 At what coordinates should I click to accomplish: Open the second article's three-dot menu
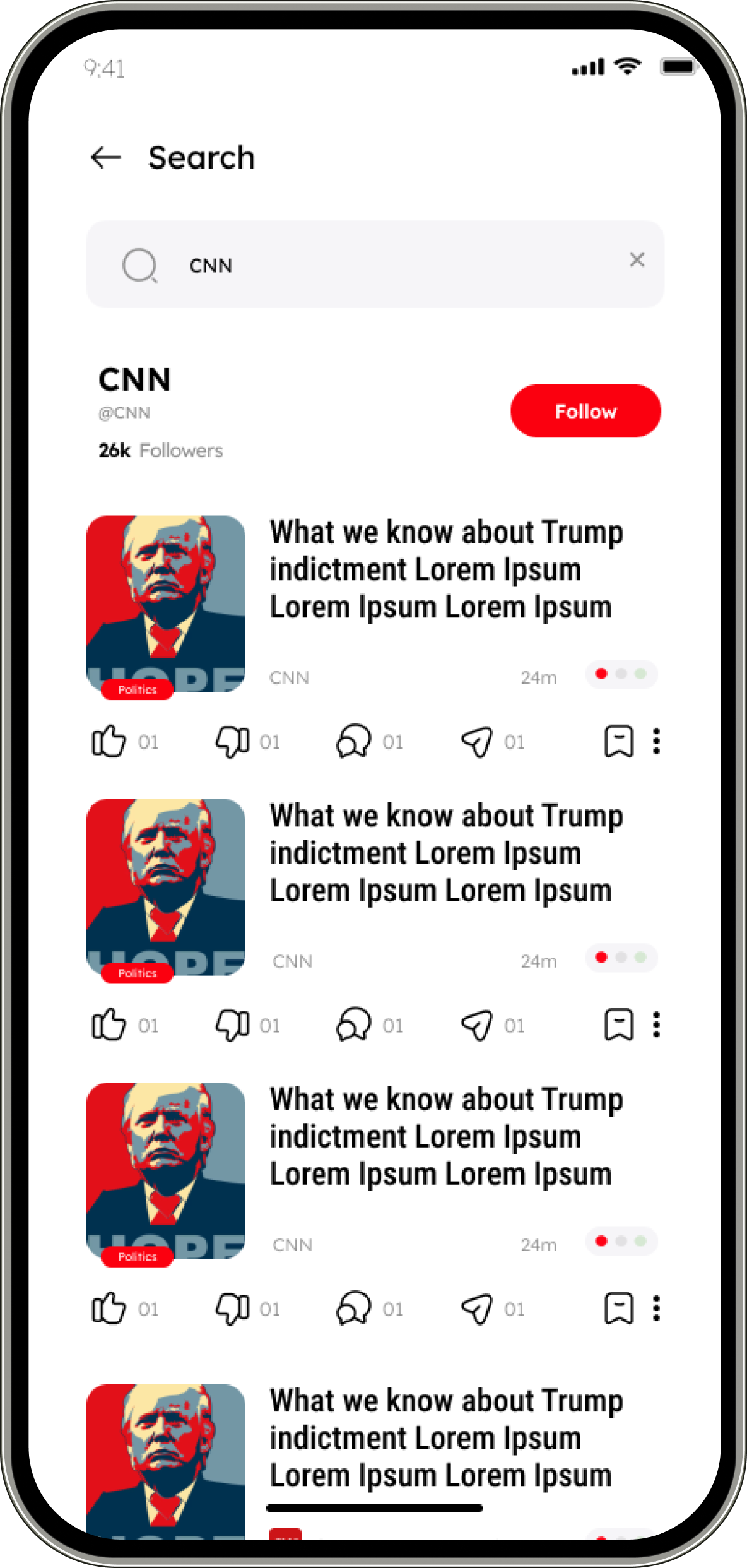point(656,1024)
